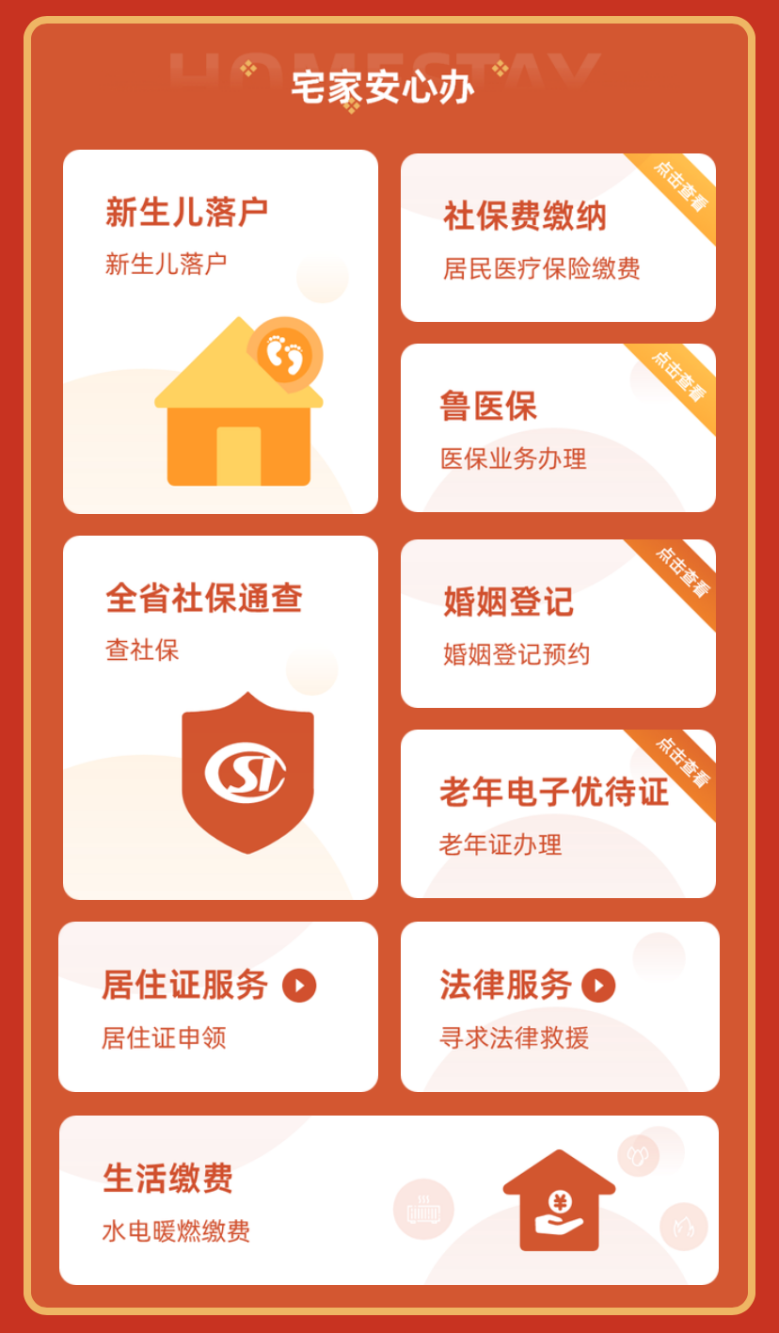Open 生活缴费 utilities payment card
Image resolution: width=779 pixels, height=1333 pixels.
click(x=388, y=1200)
